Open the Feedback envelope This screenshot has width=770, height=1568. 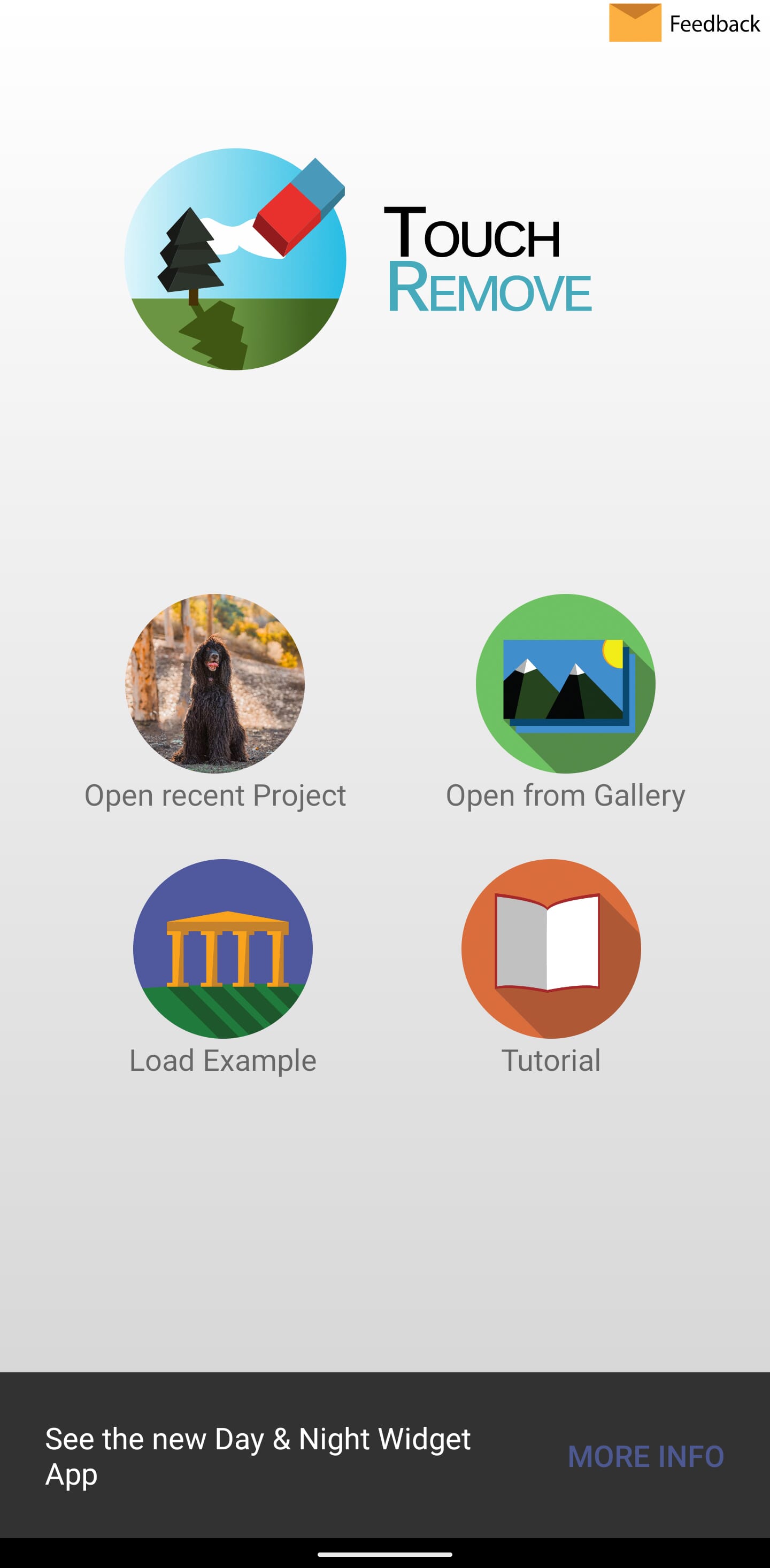(x=635, y=22)
